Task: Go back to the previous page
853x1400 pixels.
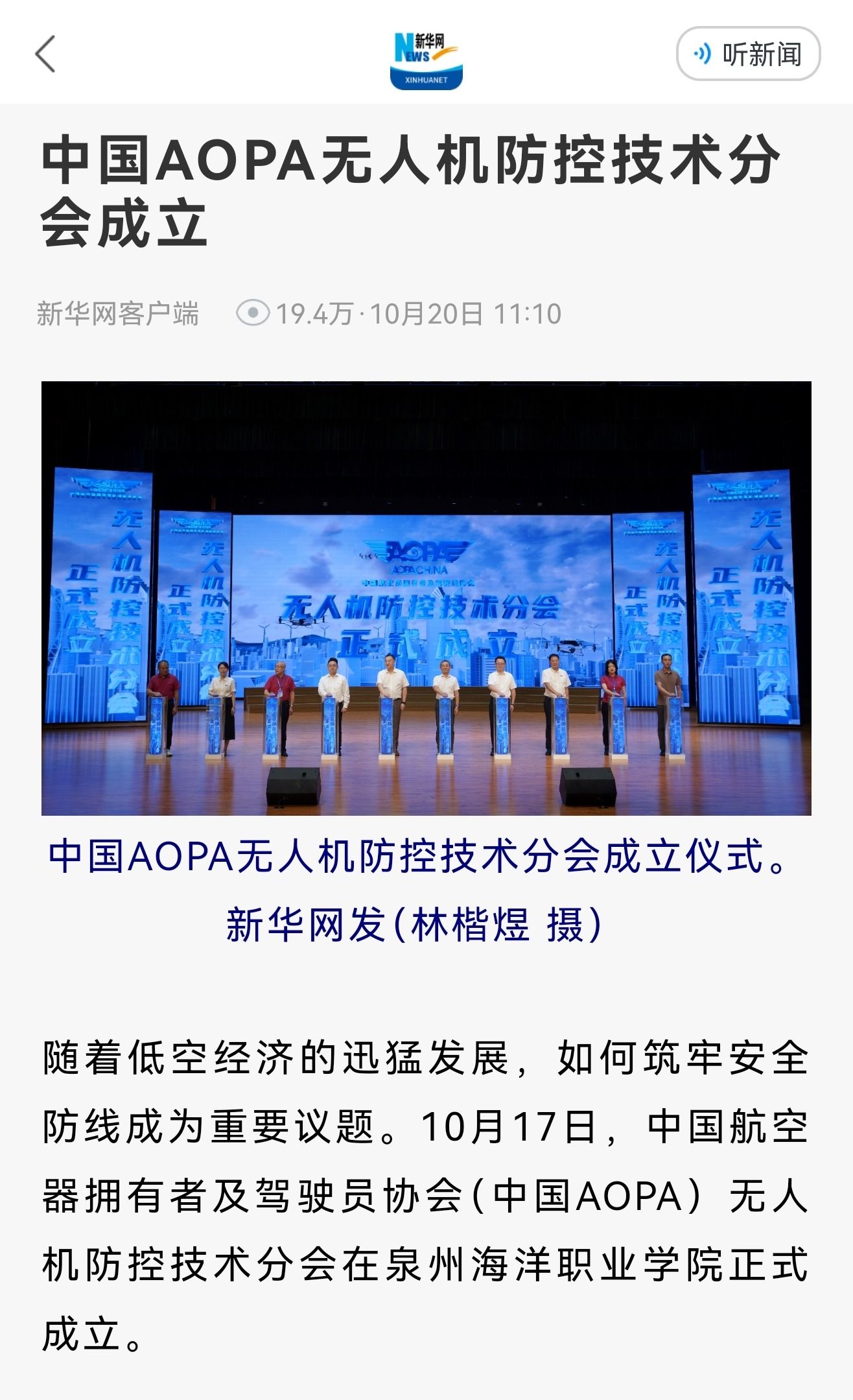Action: click(x=45, y=54)
